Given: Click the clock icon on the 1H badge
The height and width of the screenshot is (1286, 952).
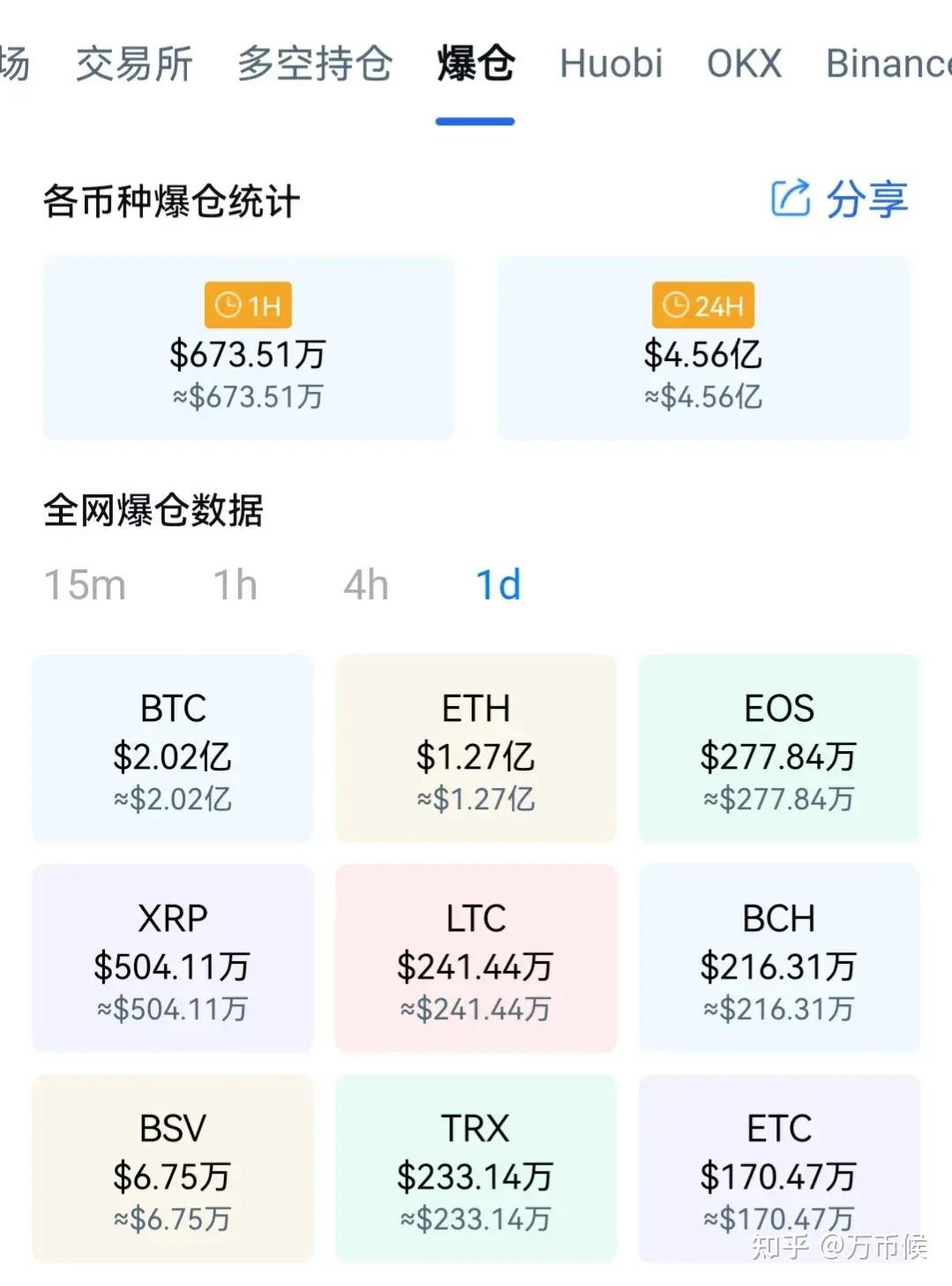Looking at the screenshot, I should (230, 305).
